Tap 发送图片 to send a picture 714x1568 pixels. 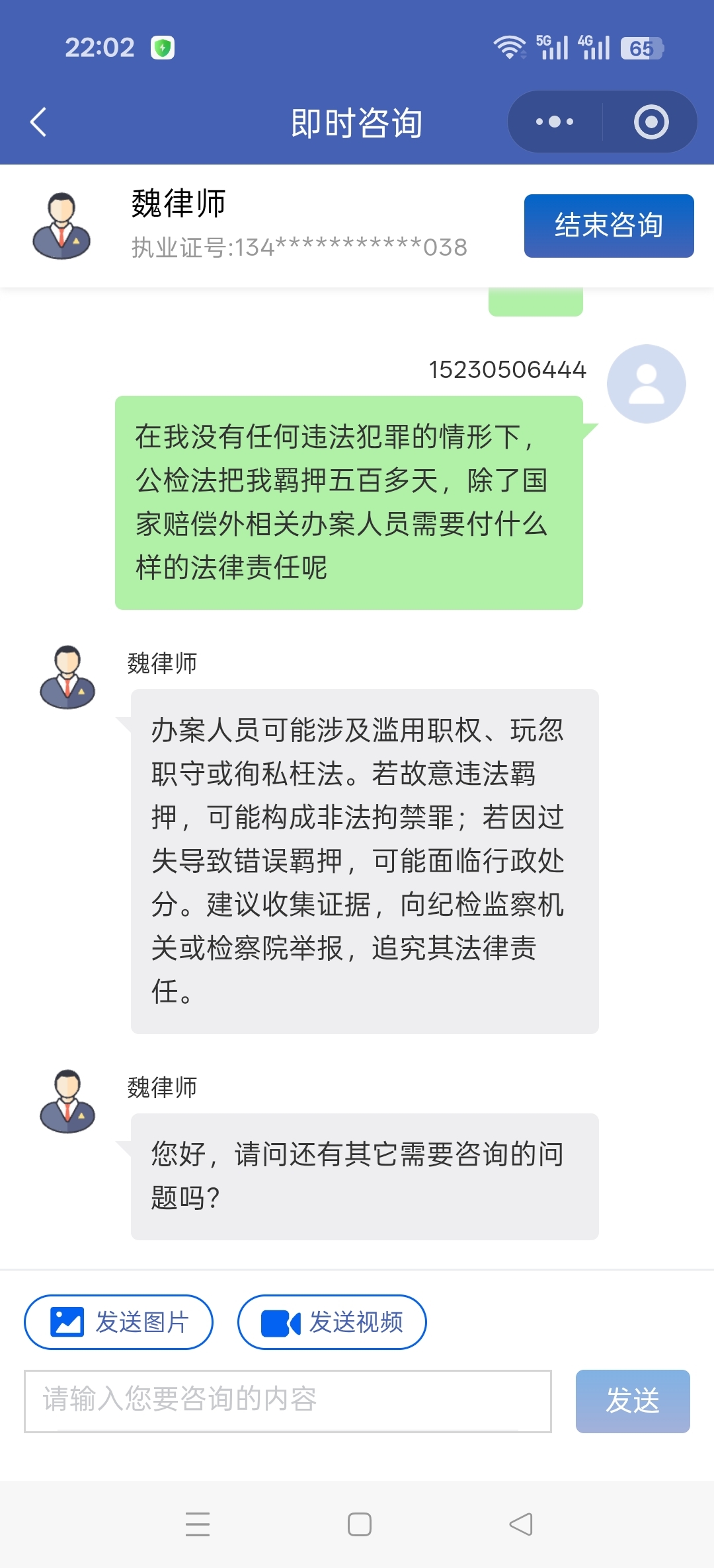point(119,1322)
